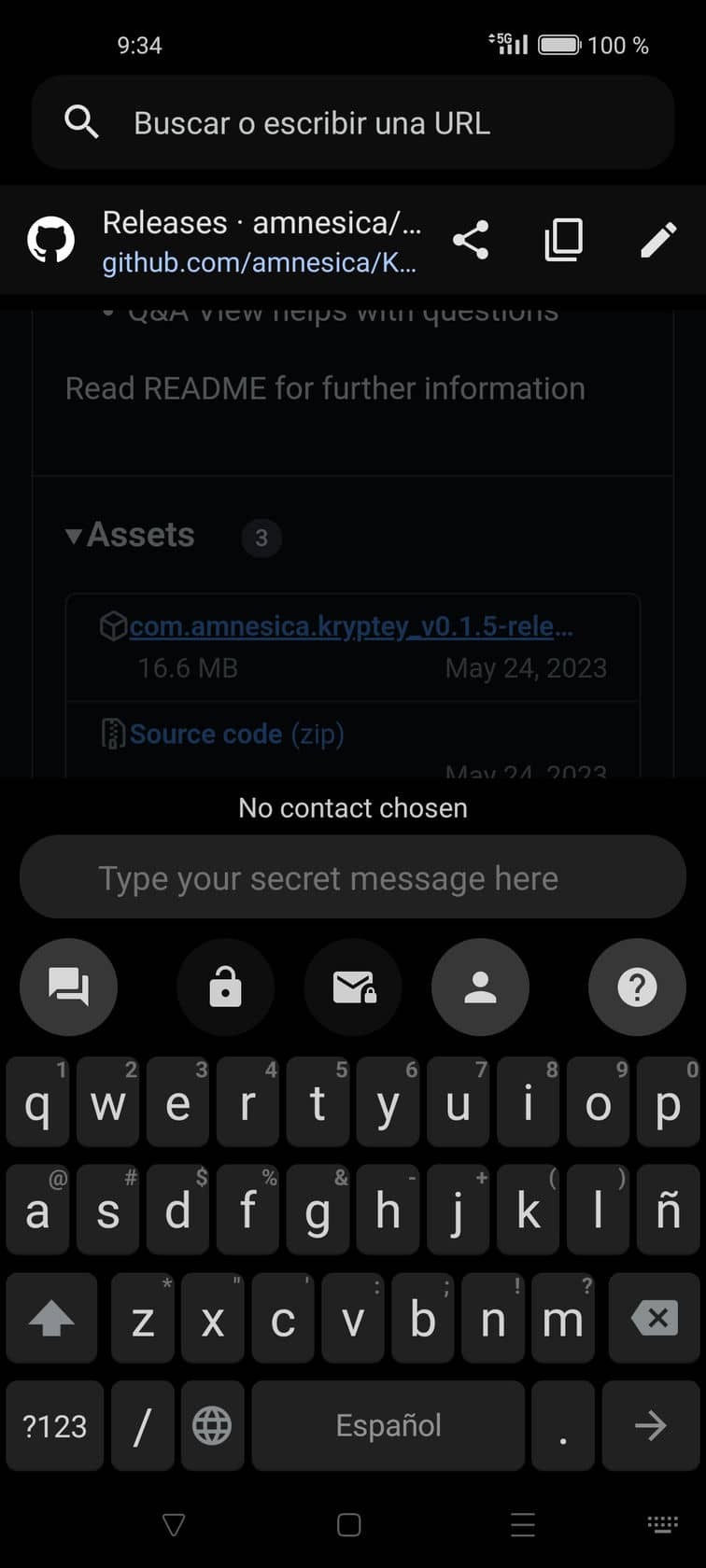
Task: Tap the globe language switch key
Action: [212, 1425]
